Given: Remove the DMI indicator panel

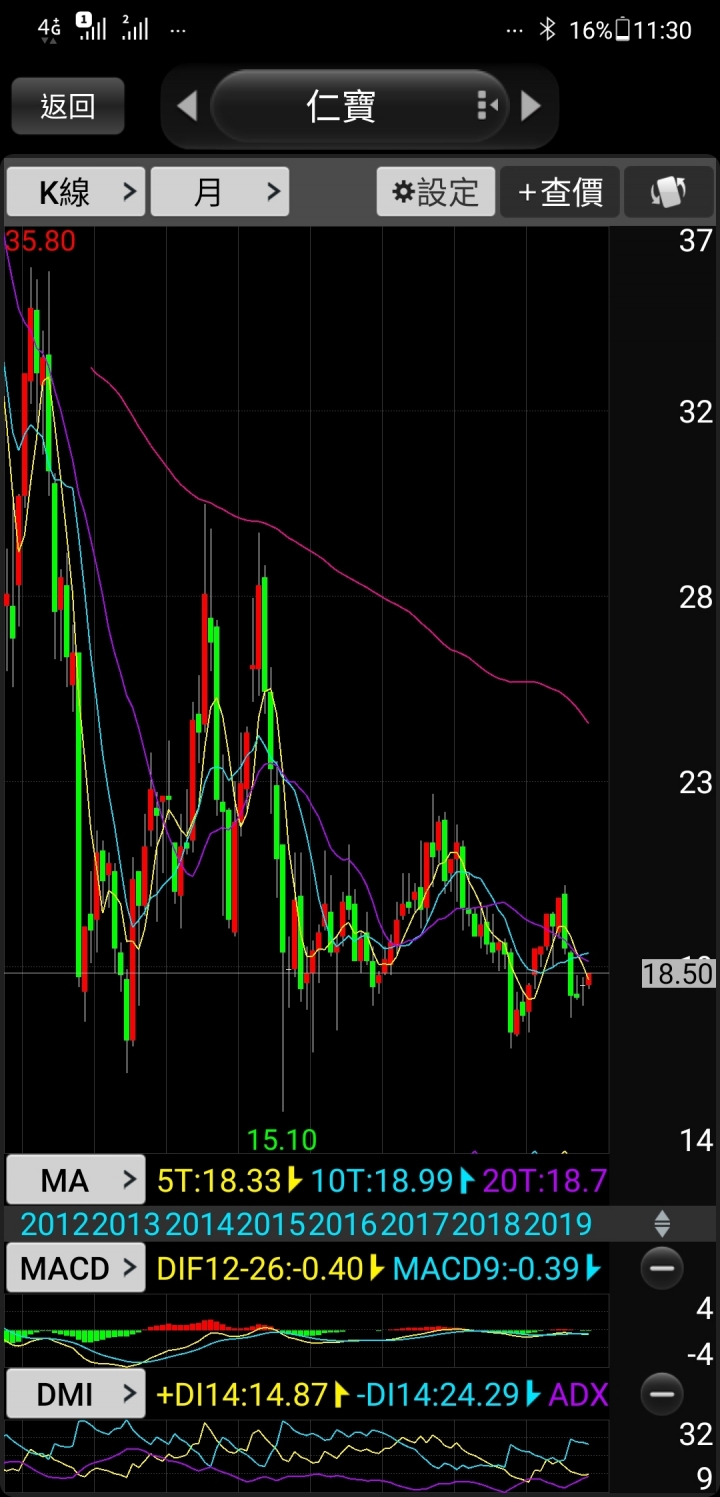Looking at the screenshot, I should (661, 1393).
